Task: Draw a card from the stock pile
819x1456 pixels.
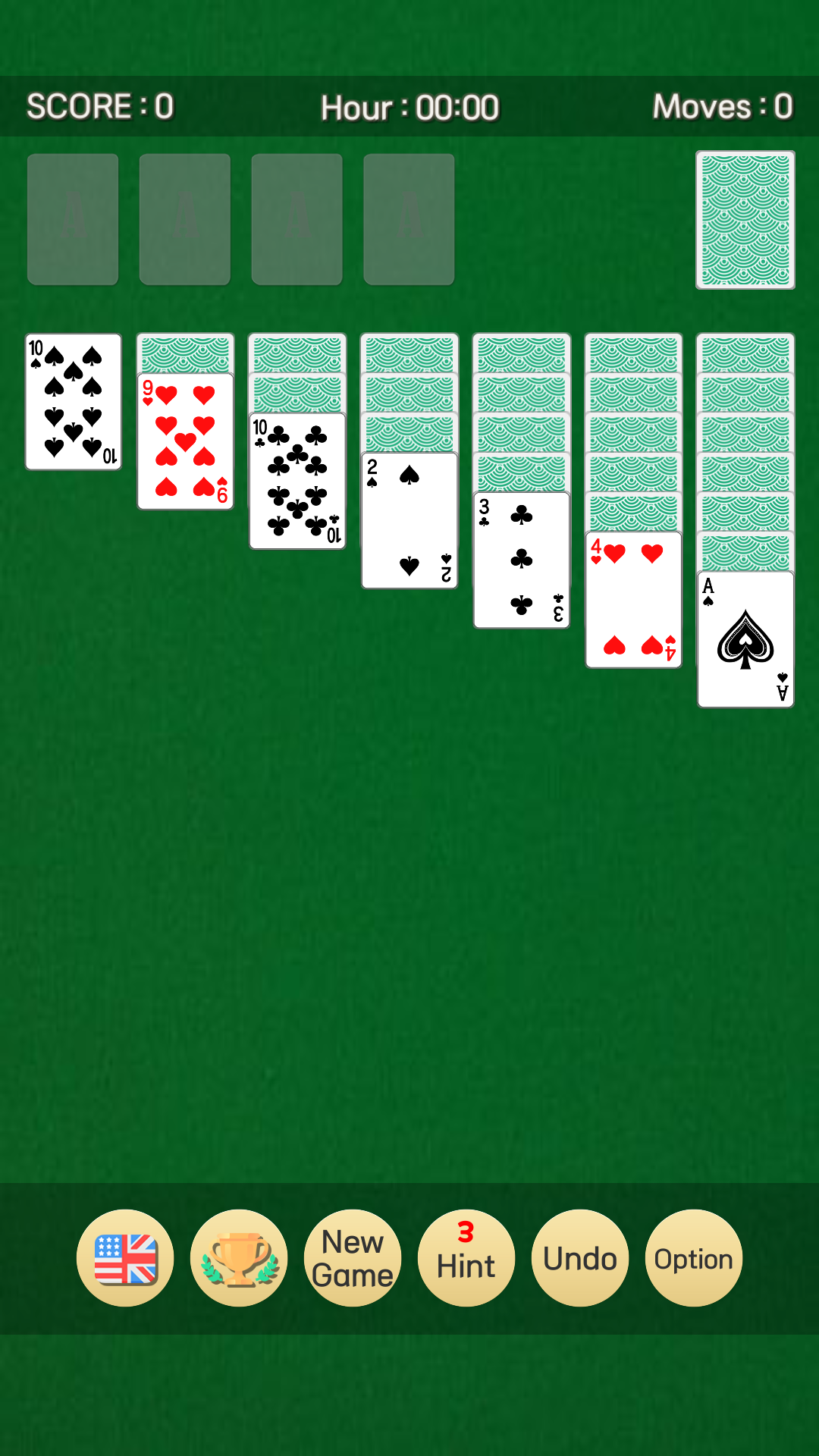Action: pos(745,220)
